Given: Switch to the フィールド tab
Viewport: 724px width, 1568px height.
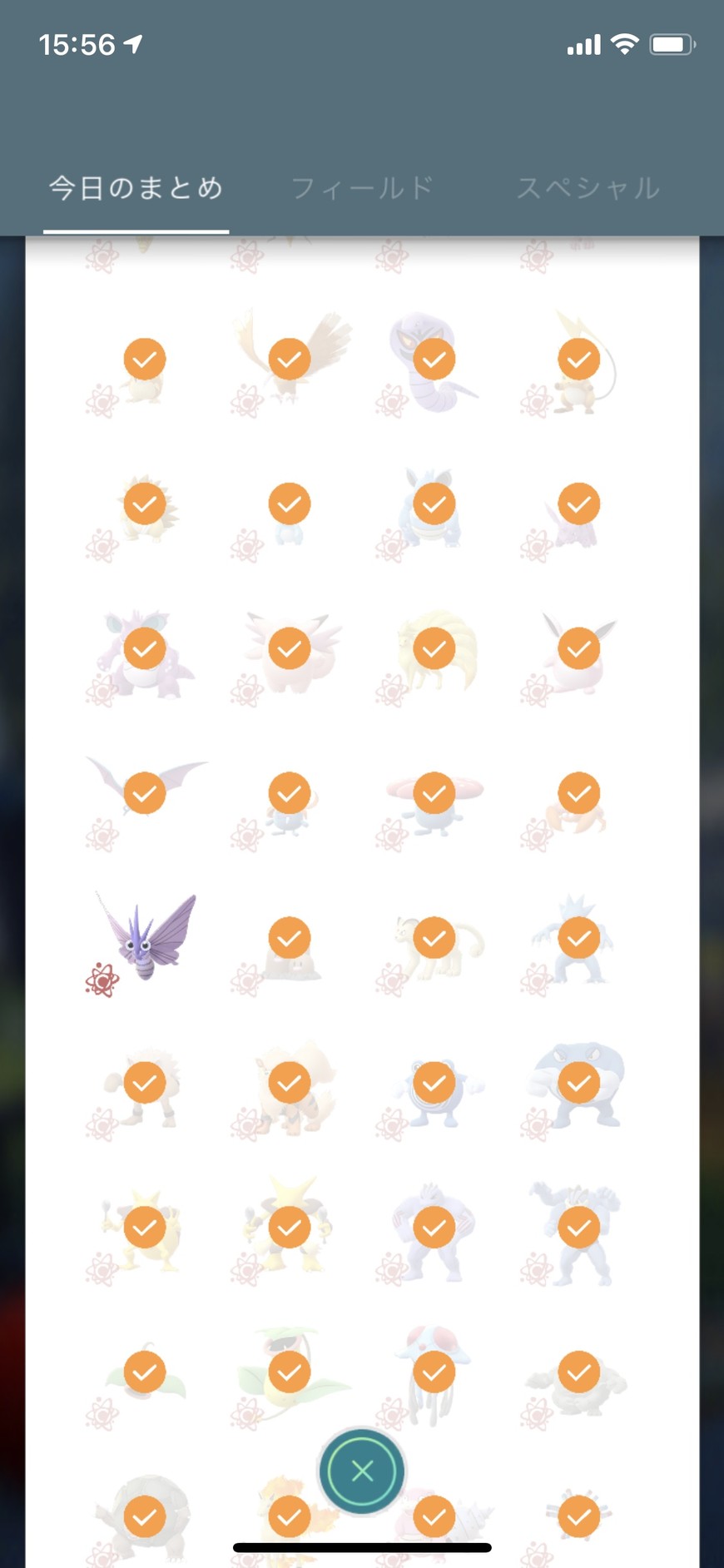Looking at the screenshot, I should click(362, 188).
